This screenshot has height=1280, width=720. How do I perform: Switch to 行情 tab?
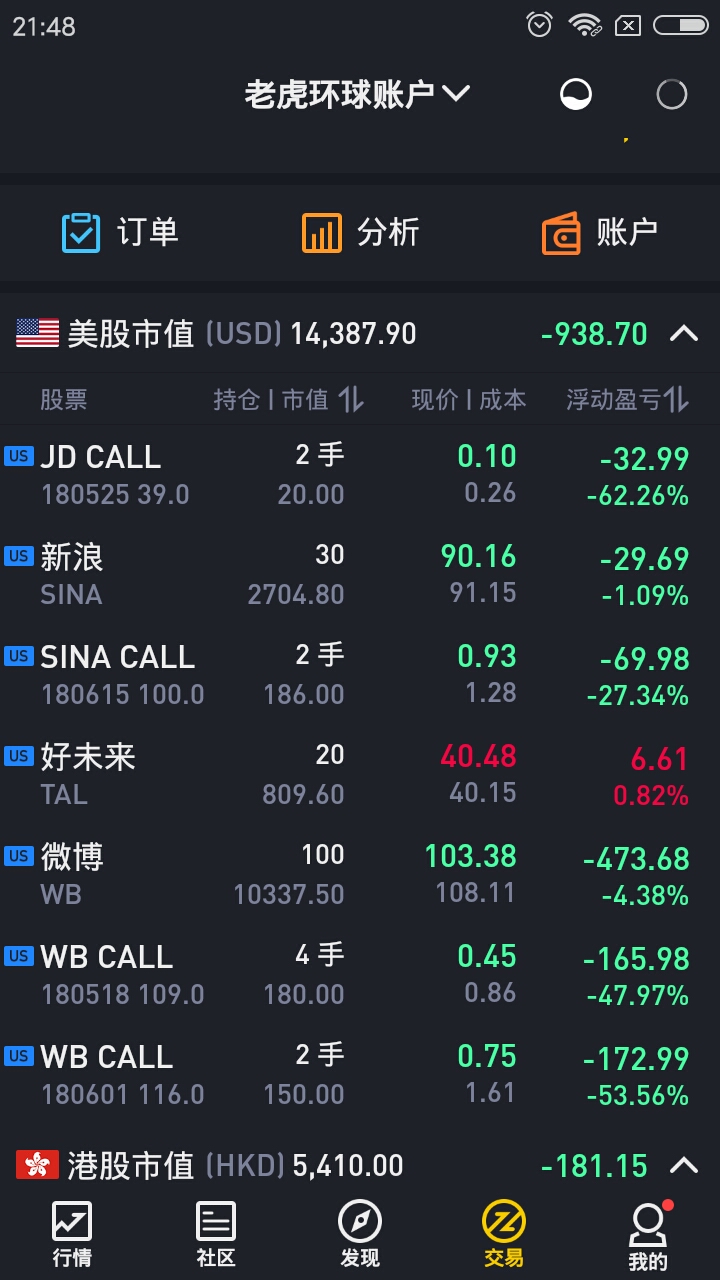coord(72,1235)
